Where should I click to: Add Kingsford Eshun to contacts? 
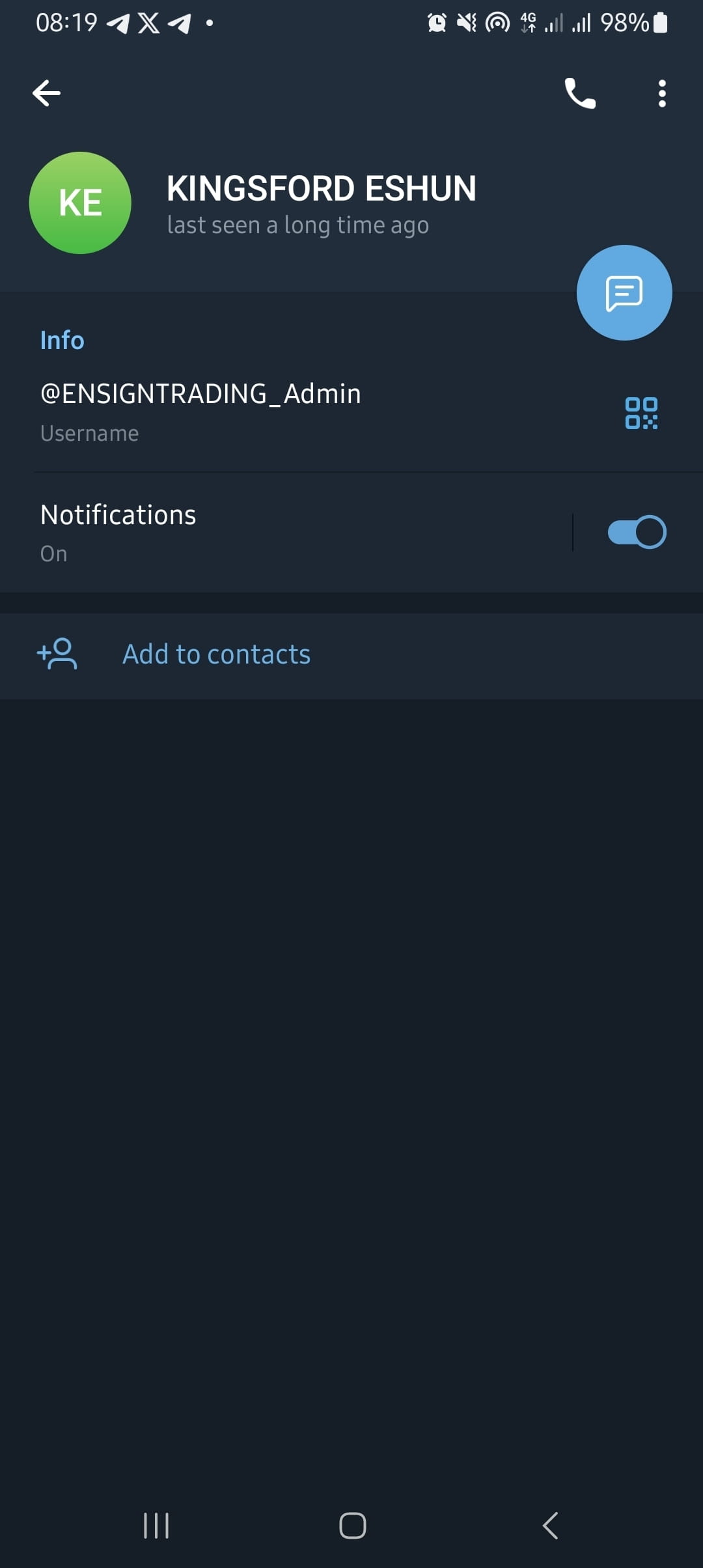(x=216, y=654)
